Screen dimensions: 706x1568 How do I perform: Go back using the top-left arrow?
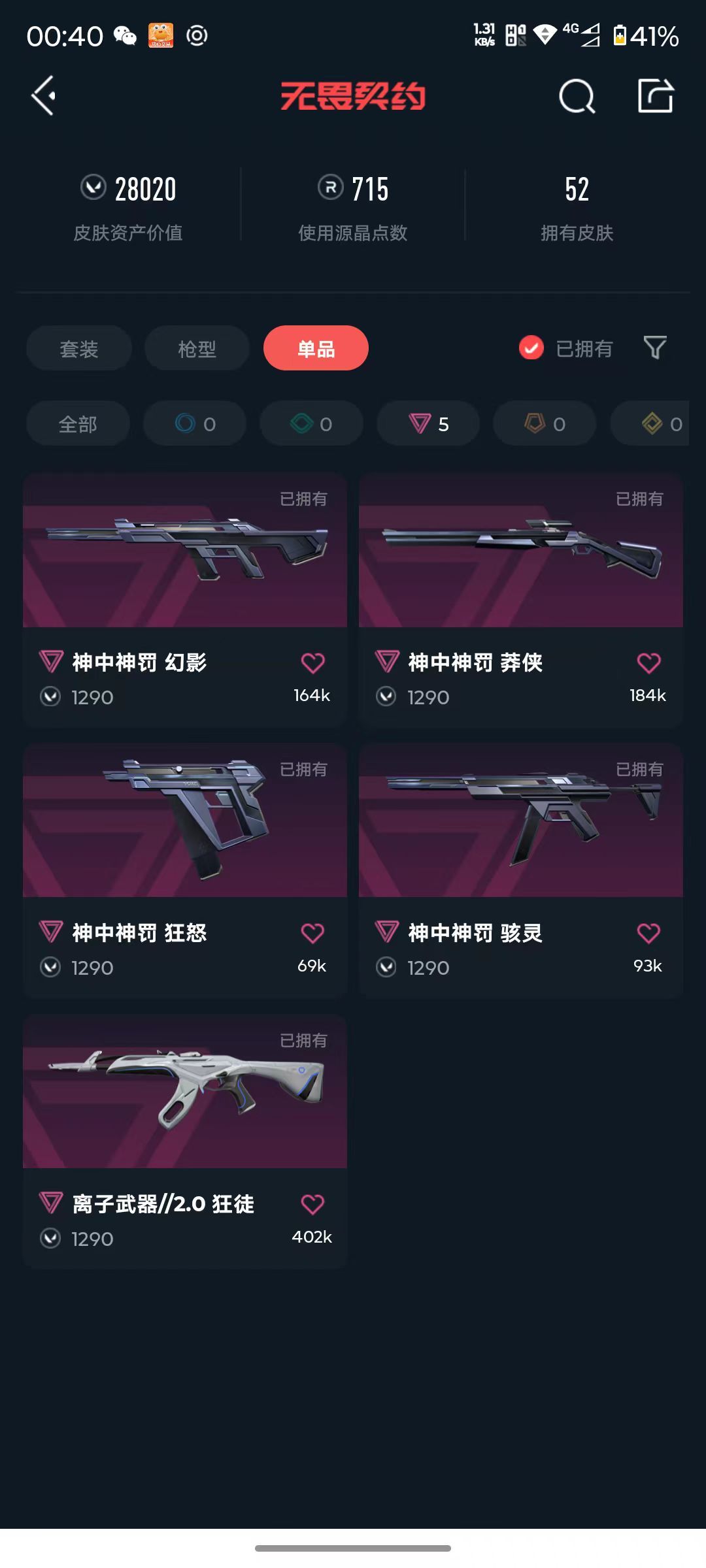pyautogui.click(x=43, y=96)
